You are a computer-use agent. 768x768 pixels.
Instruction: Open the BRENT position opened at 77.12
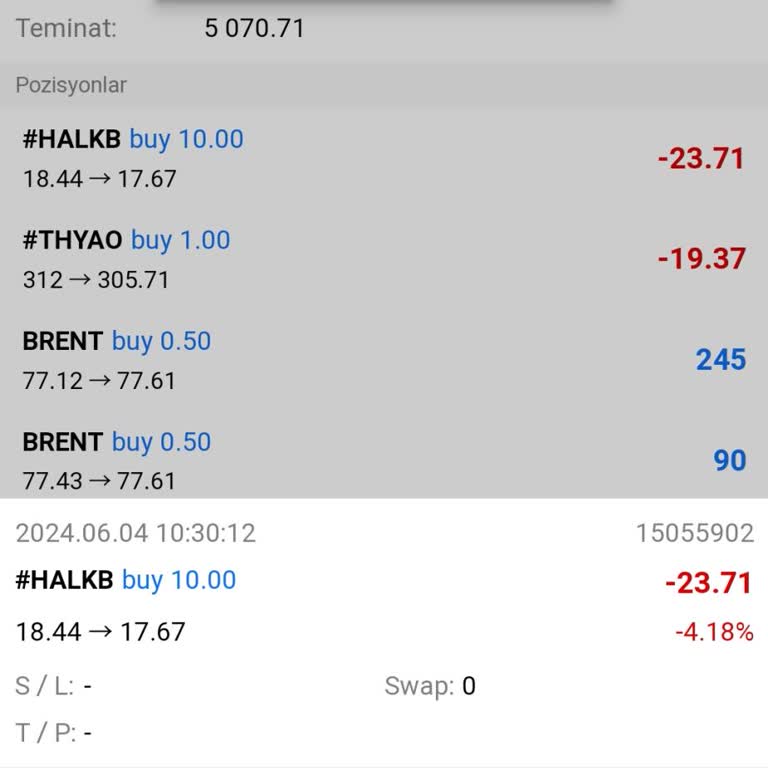pyautogui.click(x=383, y=360)
